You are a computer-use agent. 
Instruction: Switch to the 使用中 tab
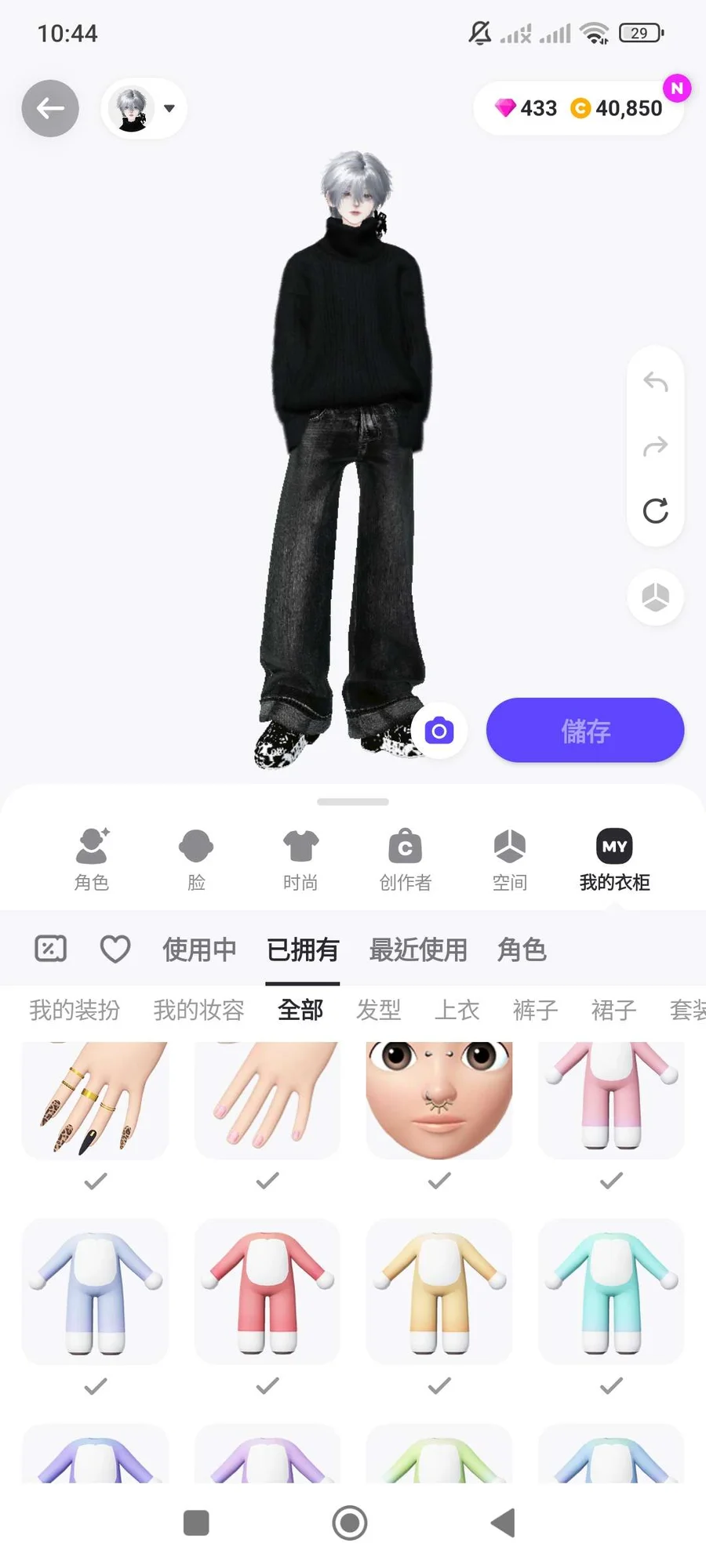199,949
